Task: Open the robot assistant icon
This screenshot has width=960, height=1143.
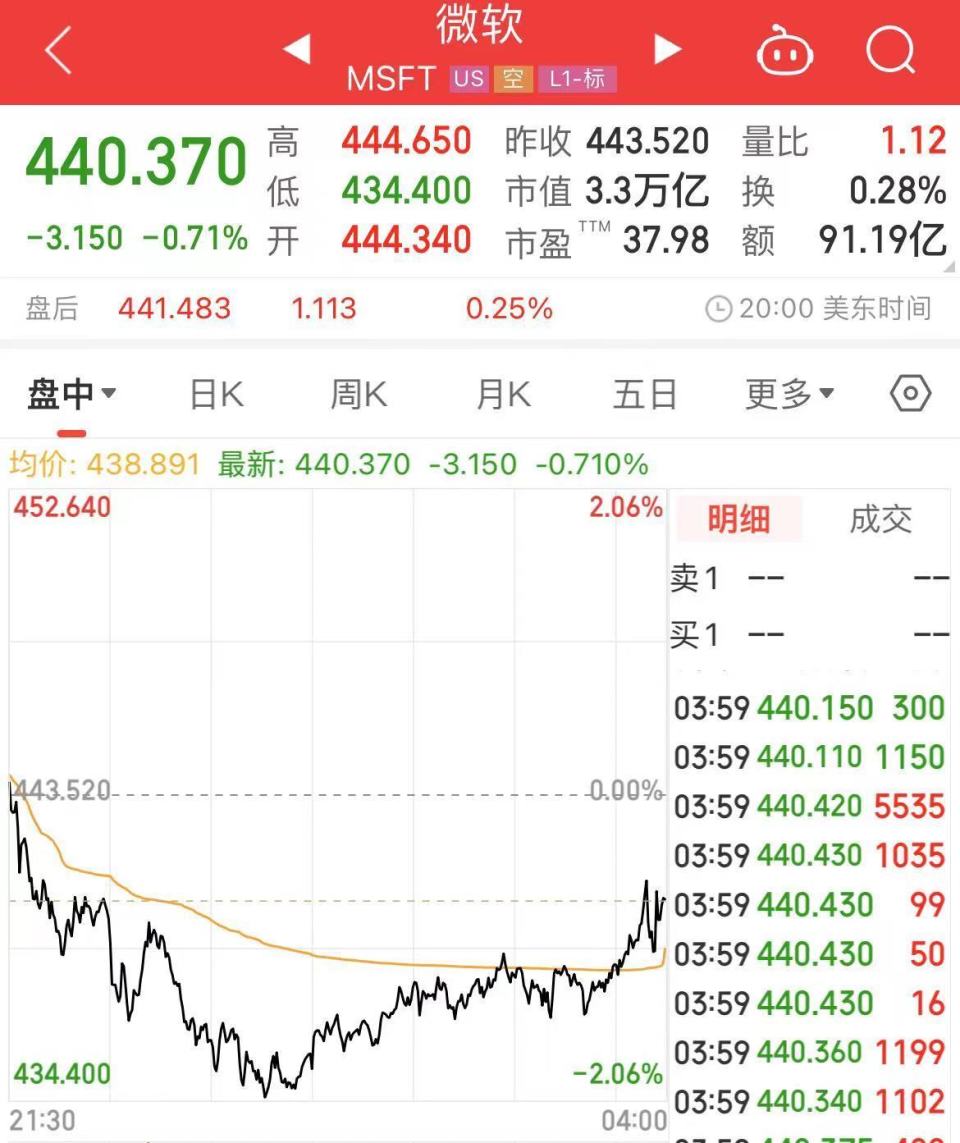Action: tap(785, 50)
